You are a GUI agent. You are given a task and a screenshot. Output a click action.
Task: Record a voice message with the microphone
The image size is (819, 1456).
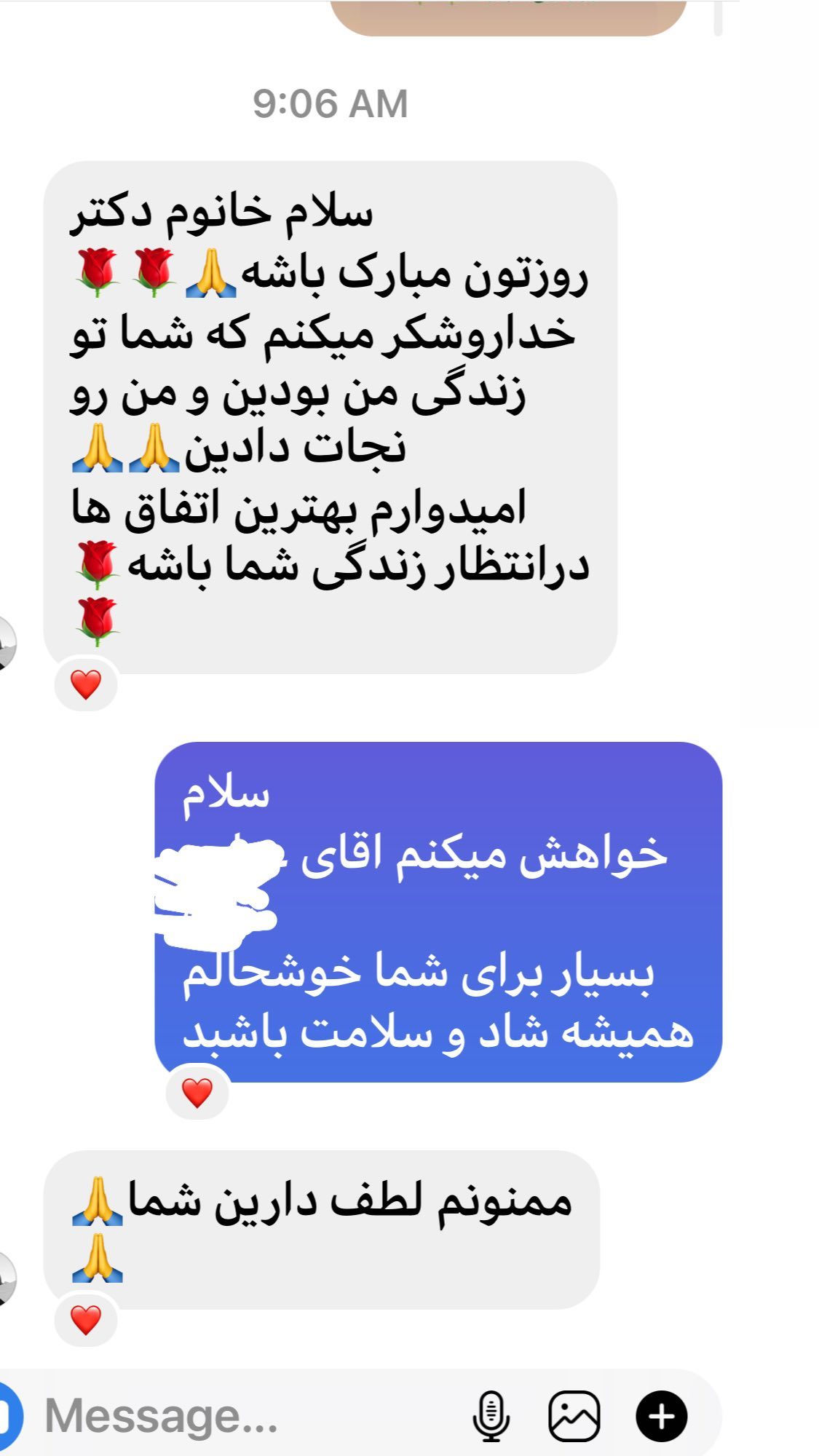point(491,1417)
